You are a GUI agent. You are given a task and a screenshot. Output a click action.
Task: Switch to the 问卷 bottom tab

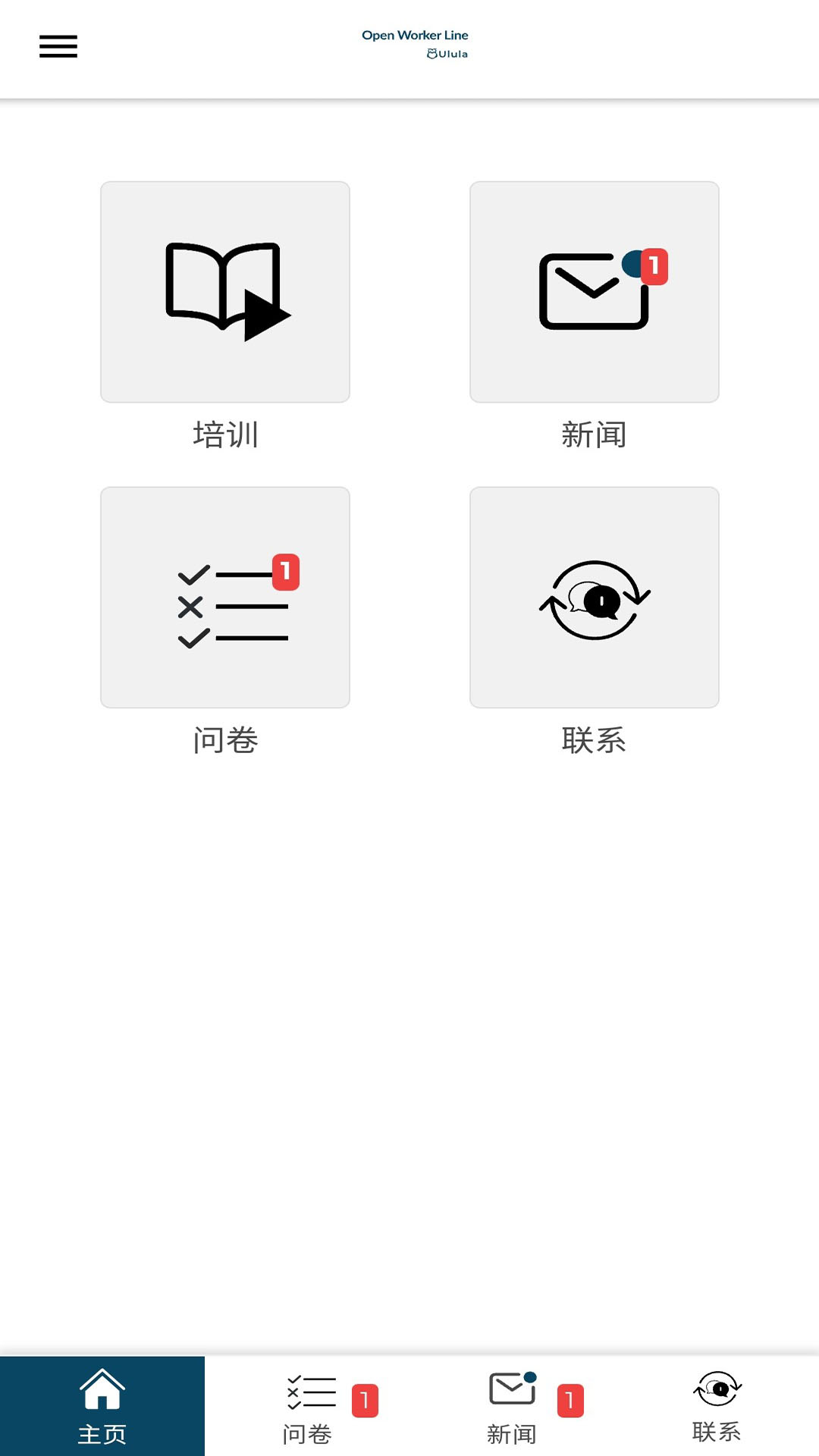coord(309,1407)
